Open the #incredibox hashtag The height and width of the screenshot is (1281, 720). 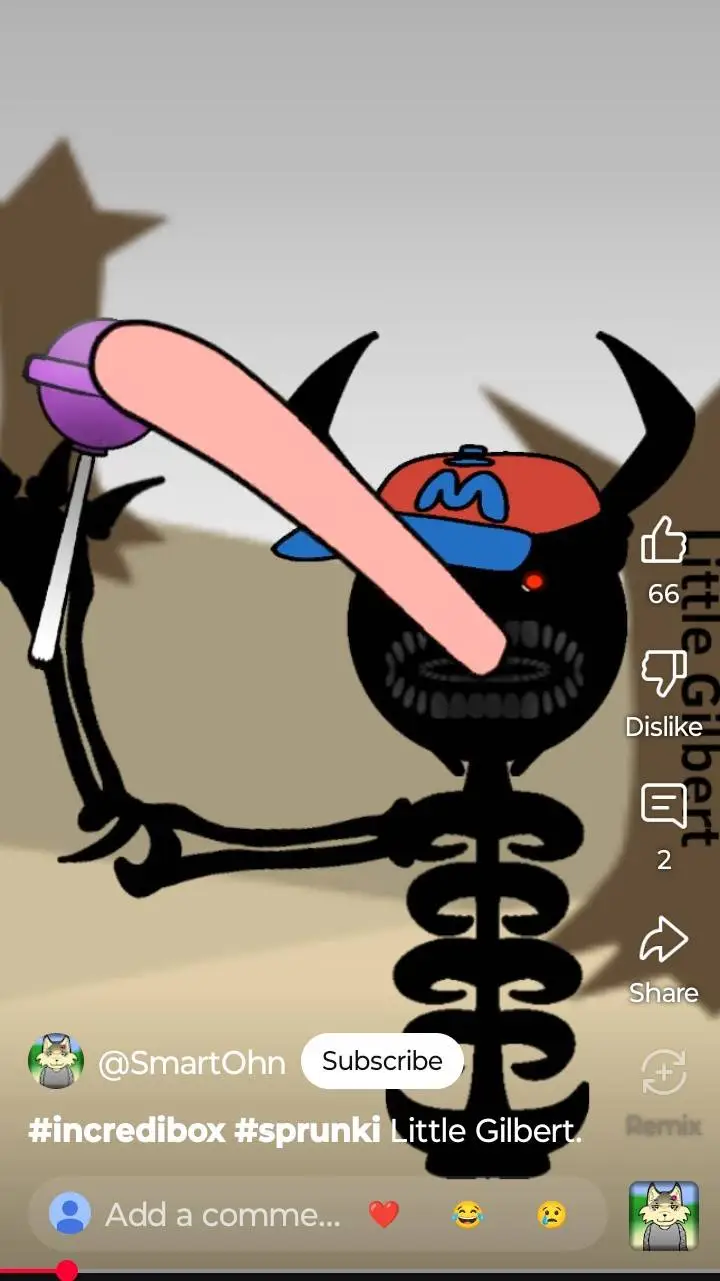[126, 1131]
